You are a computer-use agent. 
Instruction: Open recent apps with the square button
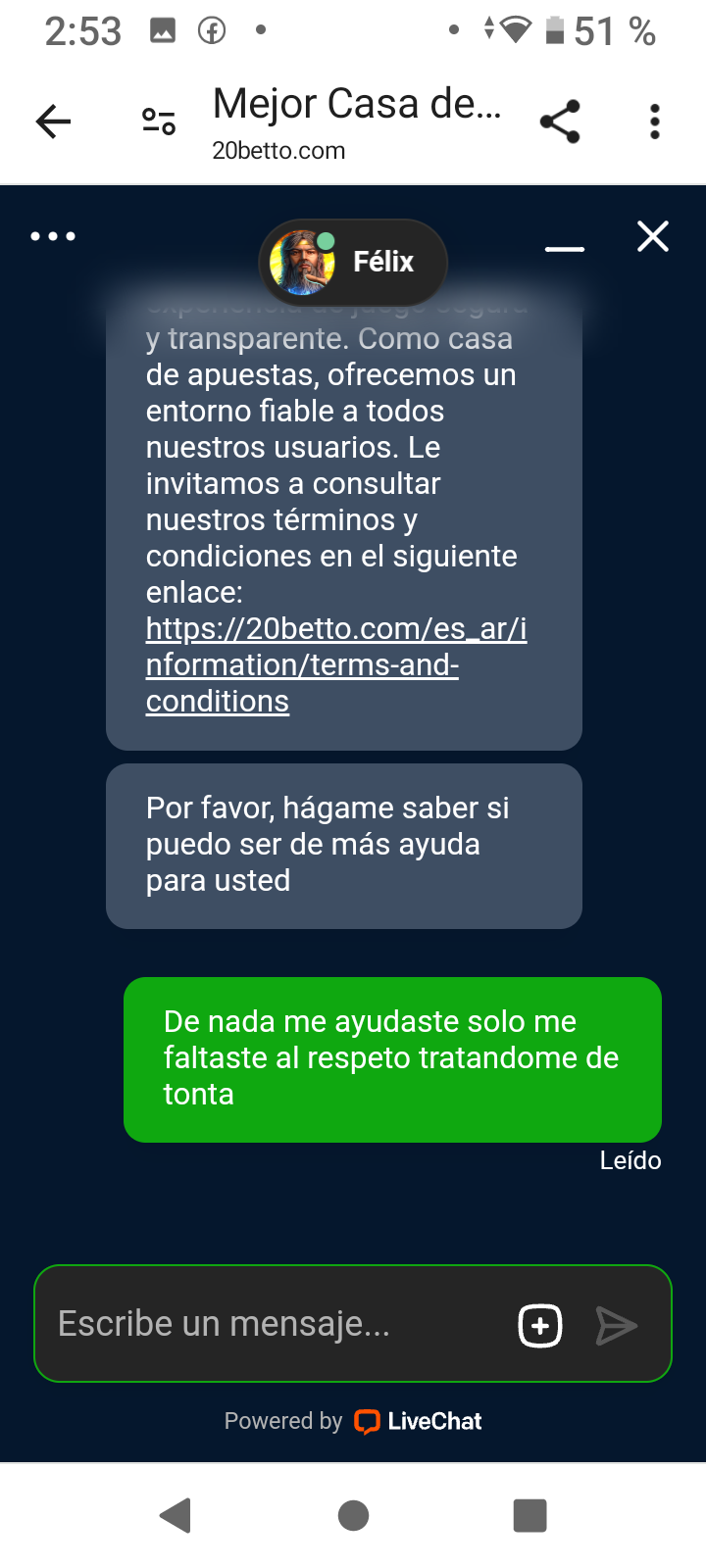pos(529,1515)
